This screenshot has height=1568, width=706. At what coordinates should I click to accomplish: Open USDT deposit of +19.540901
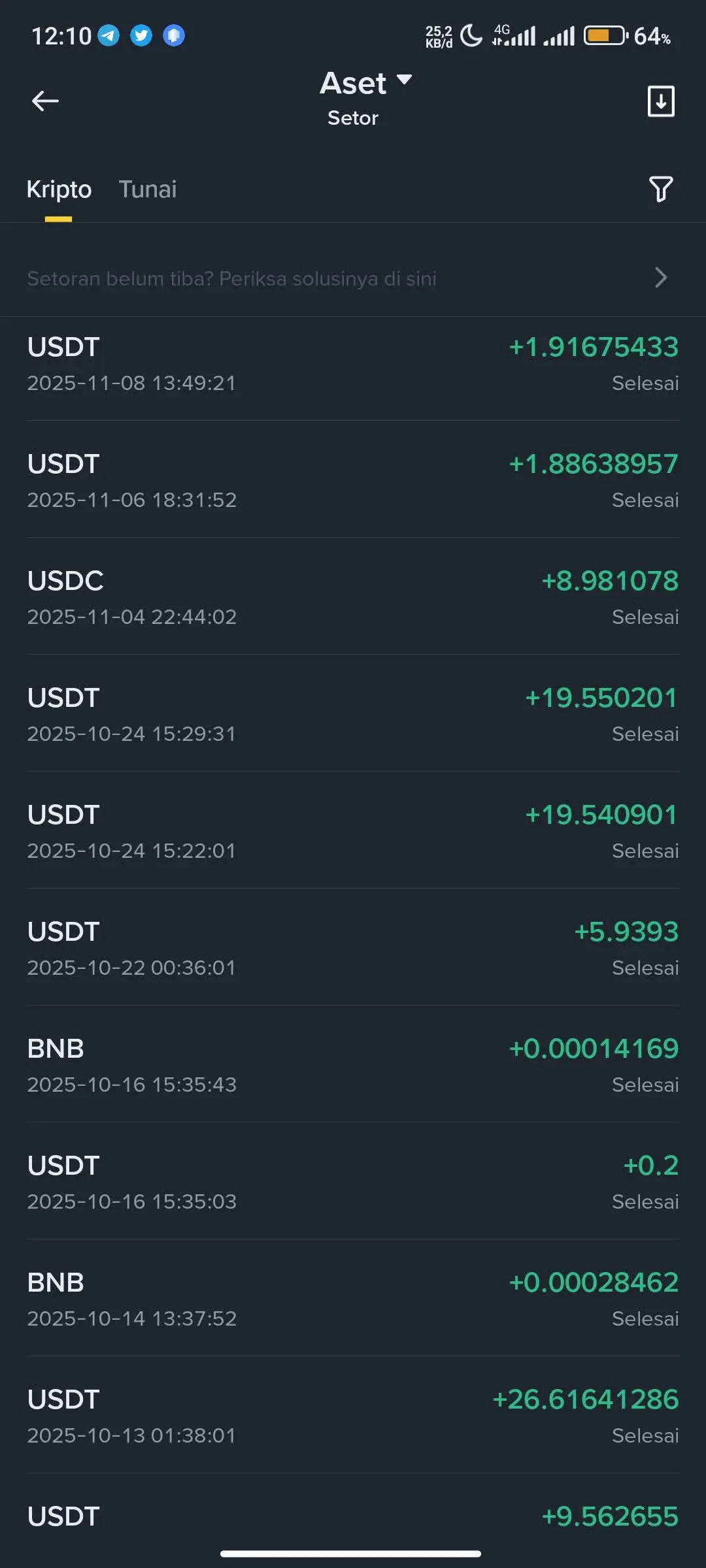pos(353,832)
